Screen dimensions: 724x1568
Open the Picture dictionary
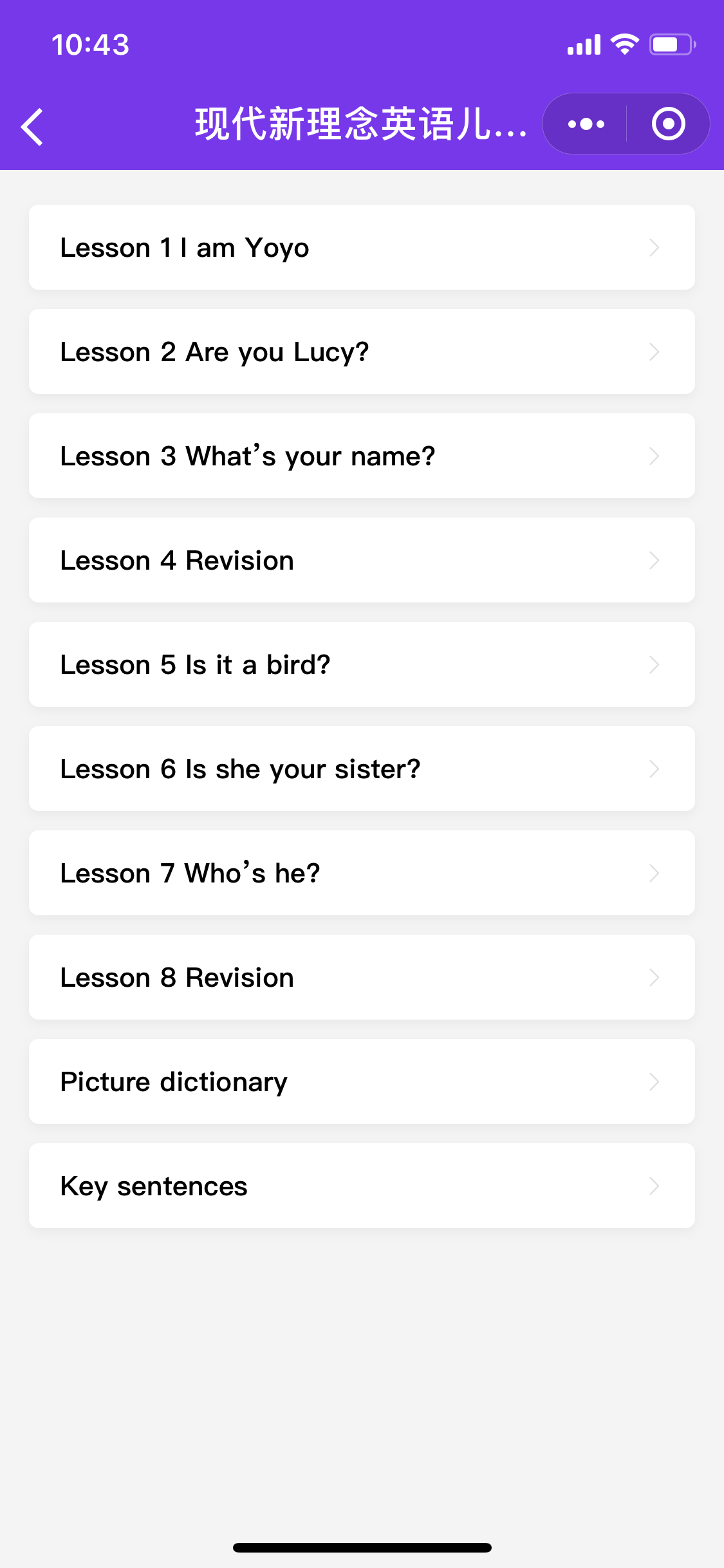coord(362,1081)
